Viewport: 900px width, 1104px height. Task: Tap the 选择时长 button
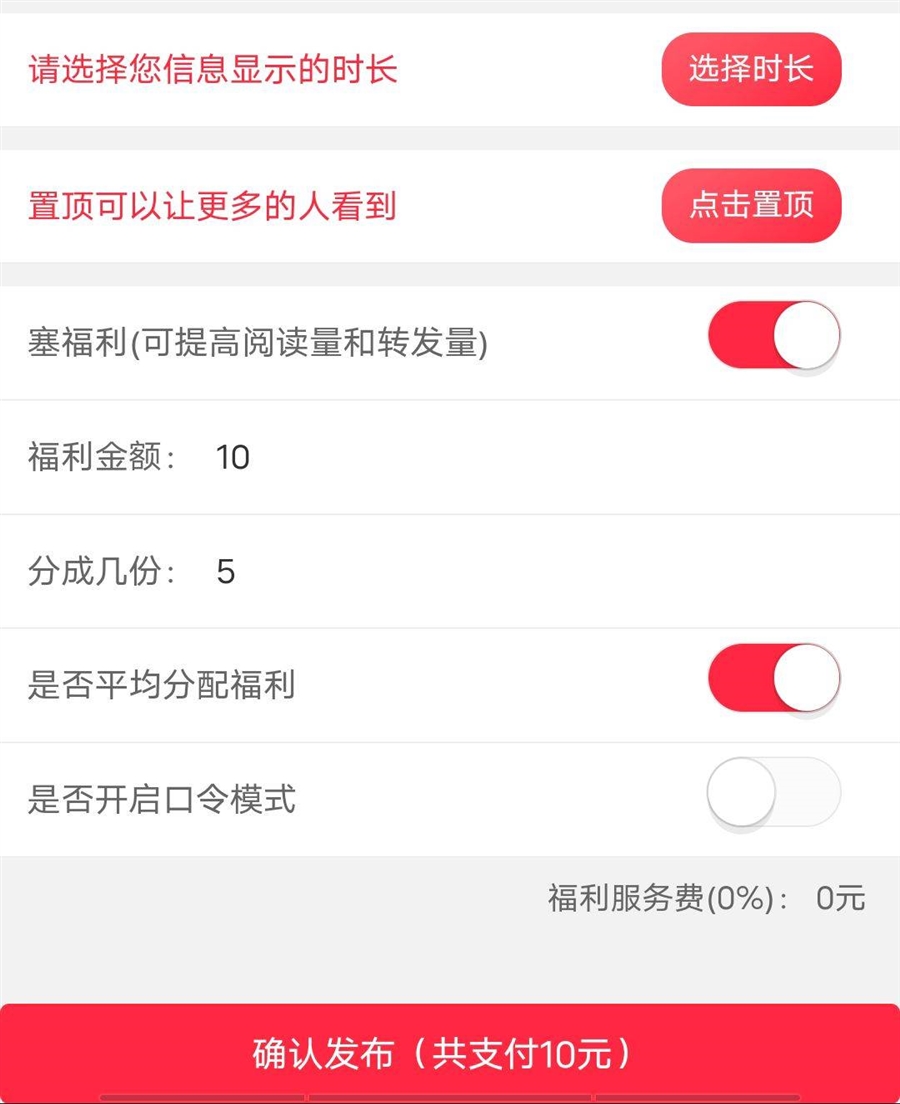751,70
